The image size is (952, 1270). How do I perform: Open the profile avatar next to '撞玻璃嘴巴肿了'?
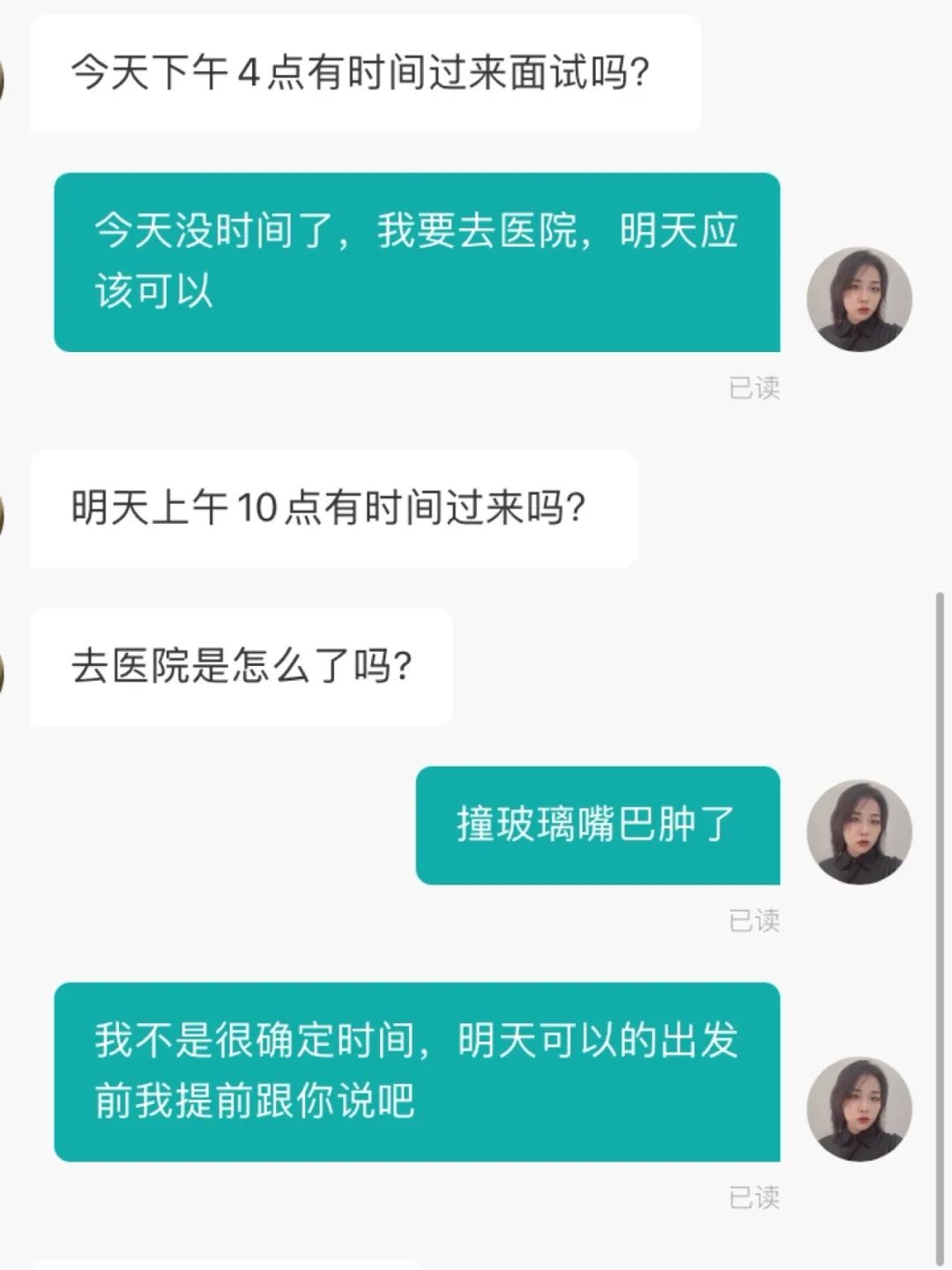coord(859,832)
